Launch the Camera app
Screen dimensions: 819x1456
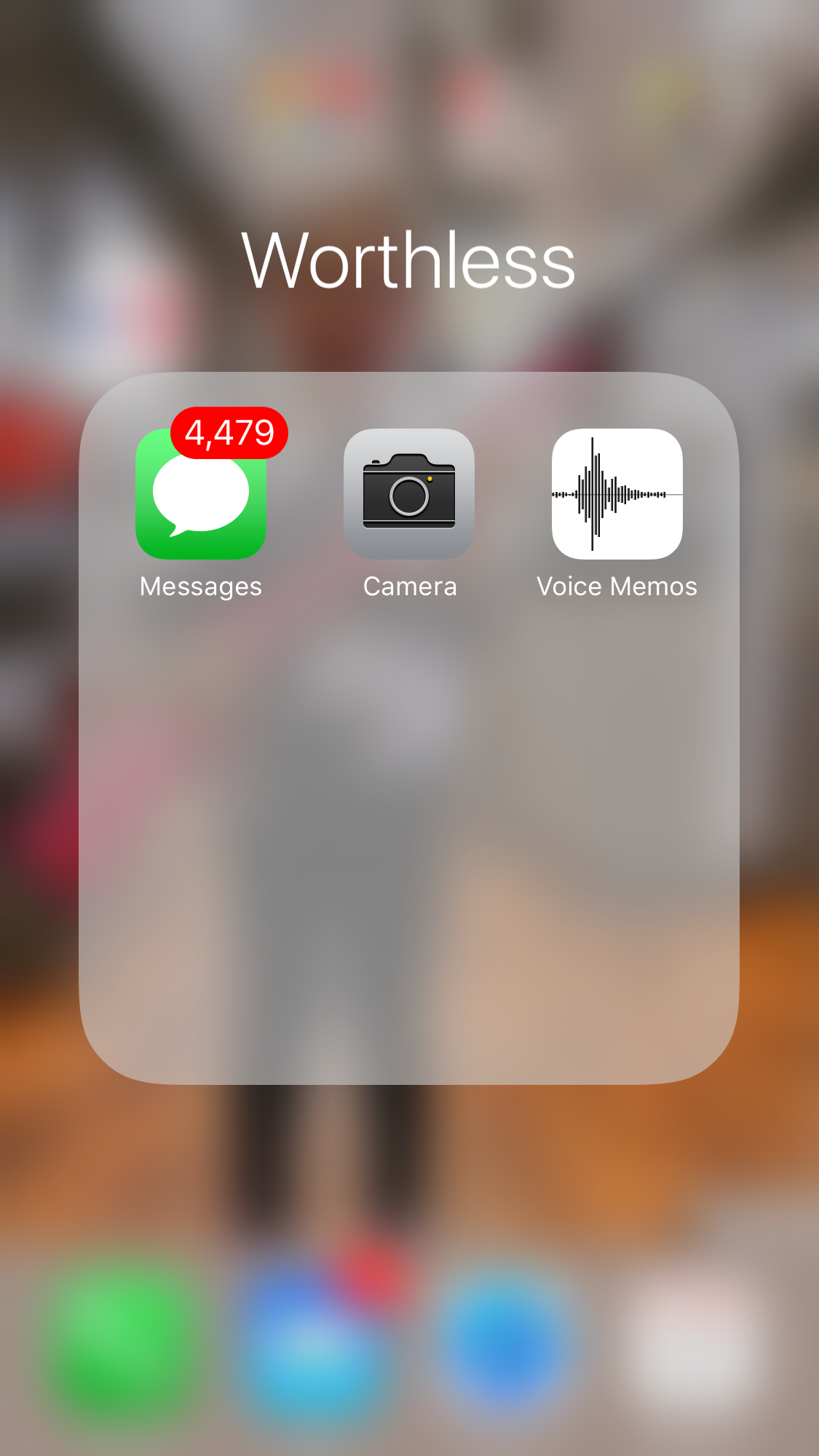pos(409,495)
